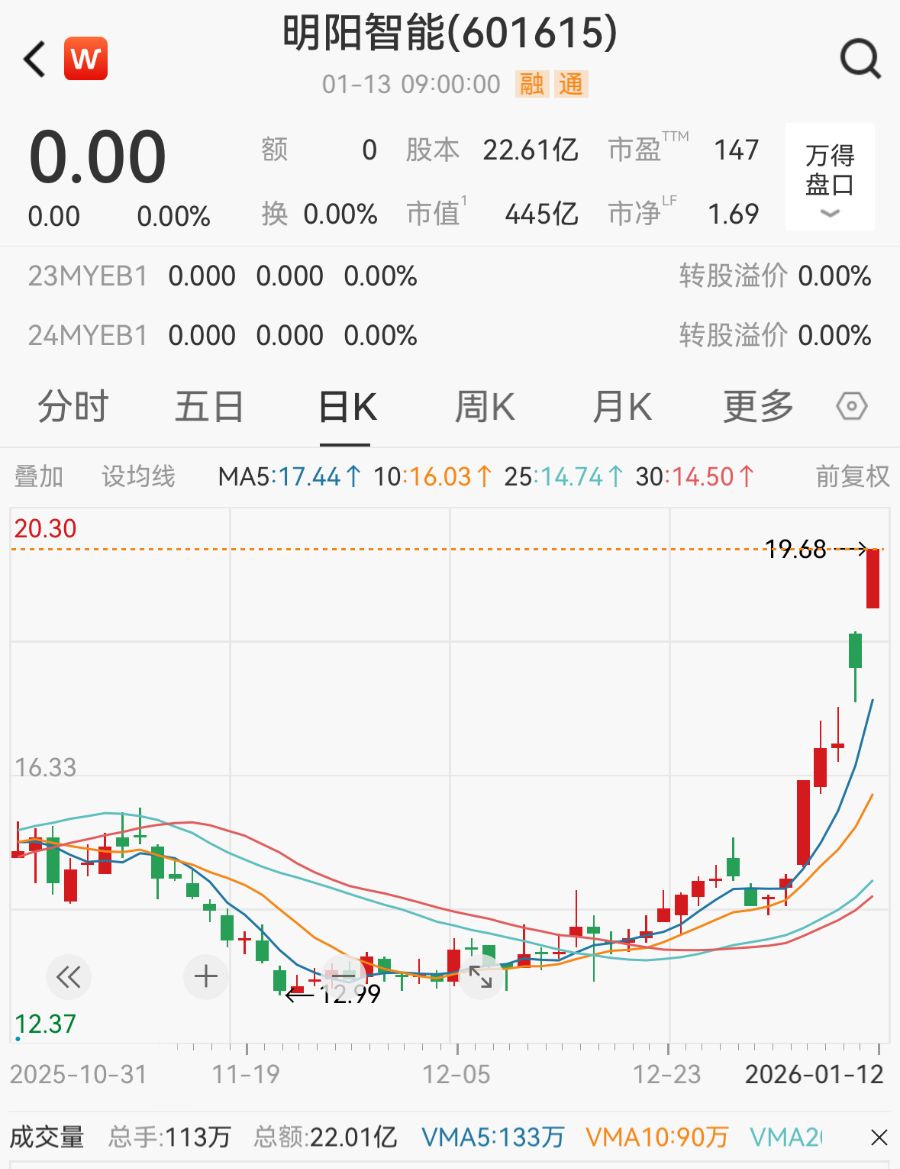The height and width of the screenshot is (1169, 900).
Task: Open chart settings hexagon icon
Action: [852, 407]
